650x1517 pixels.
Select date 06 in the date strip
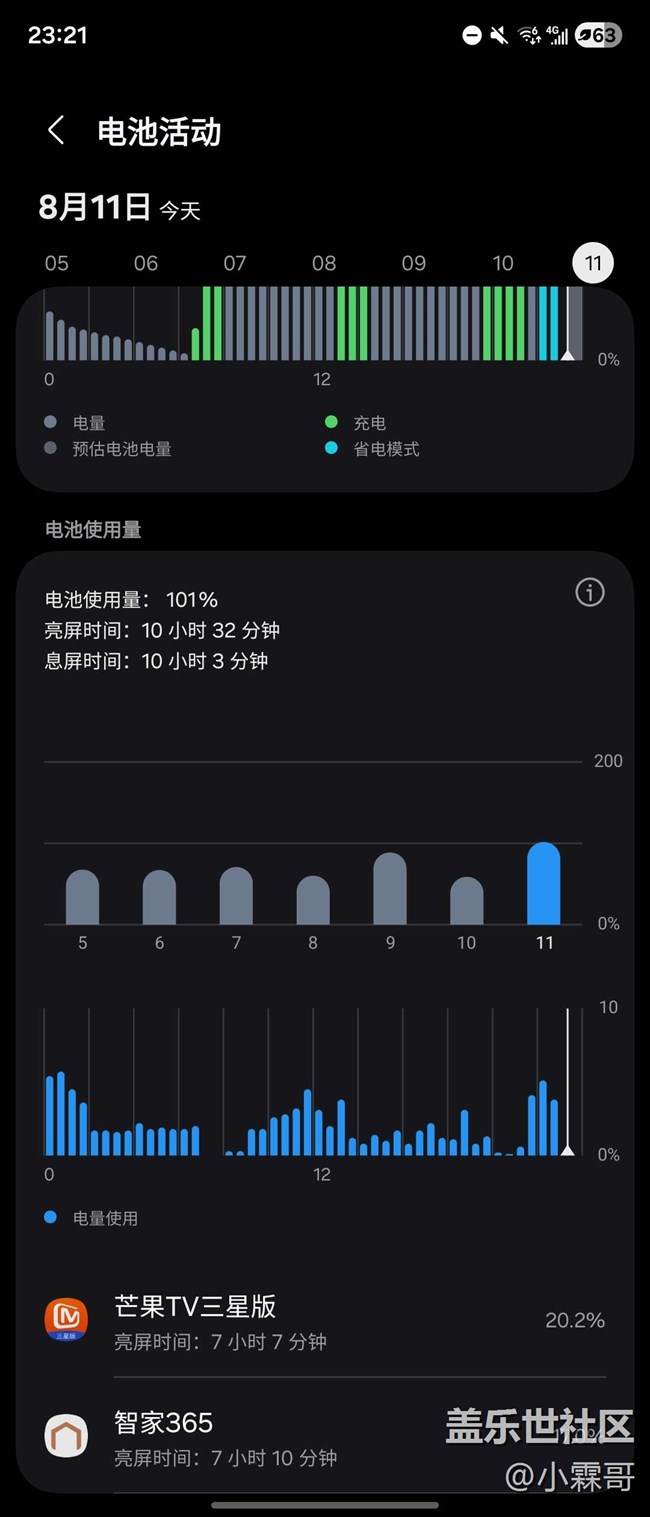(x=146, y=263)
